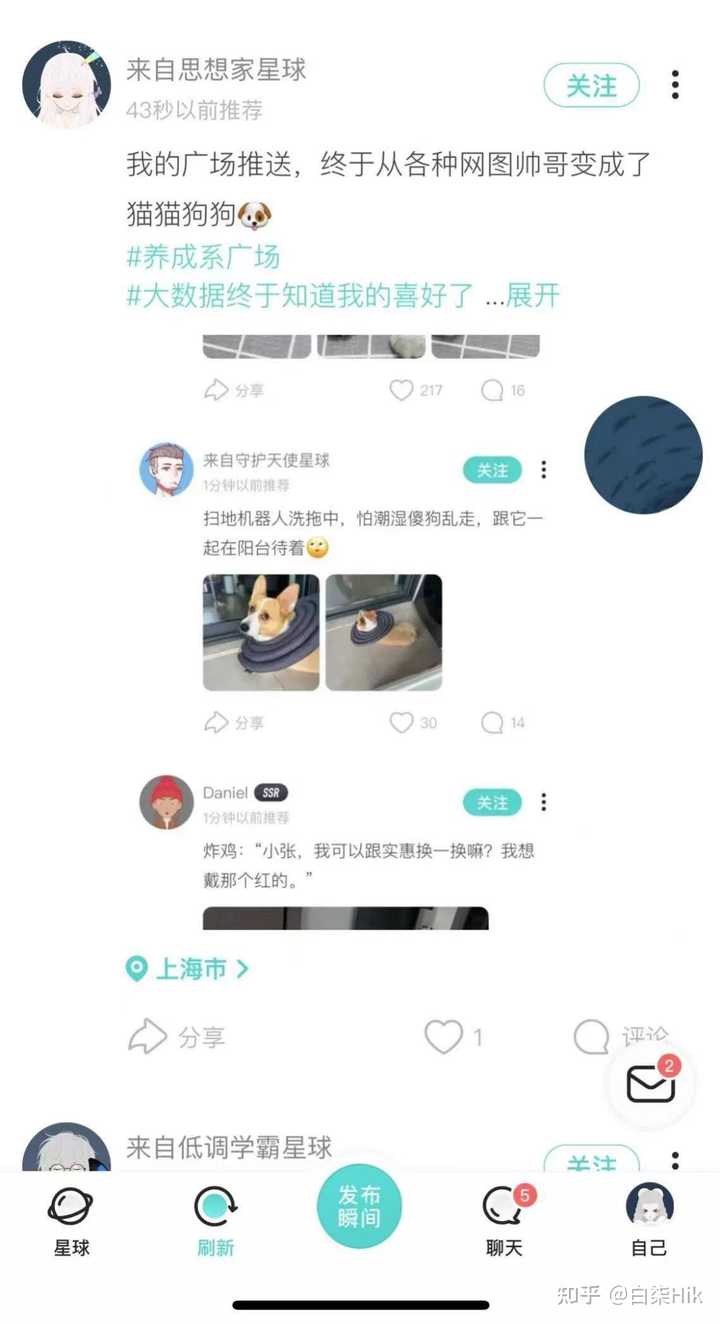Screen dimensions: 720x1324
Task: Tap 刷新 to refresh the feed
Action: pyautogui.click(x=215, y=1221)
